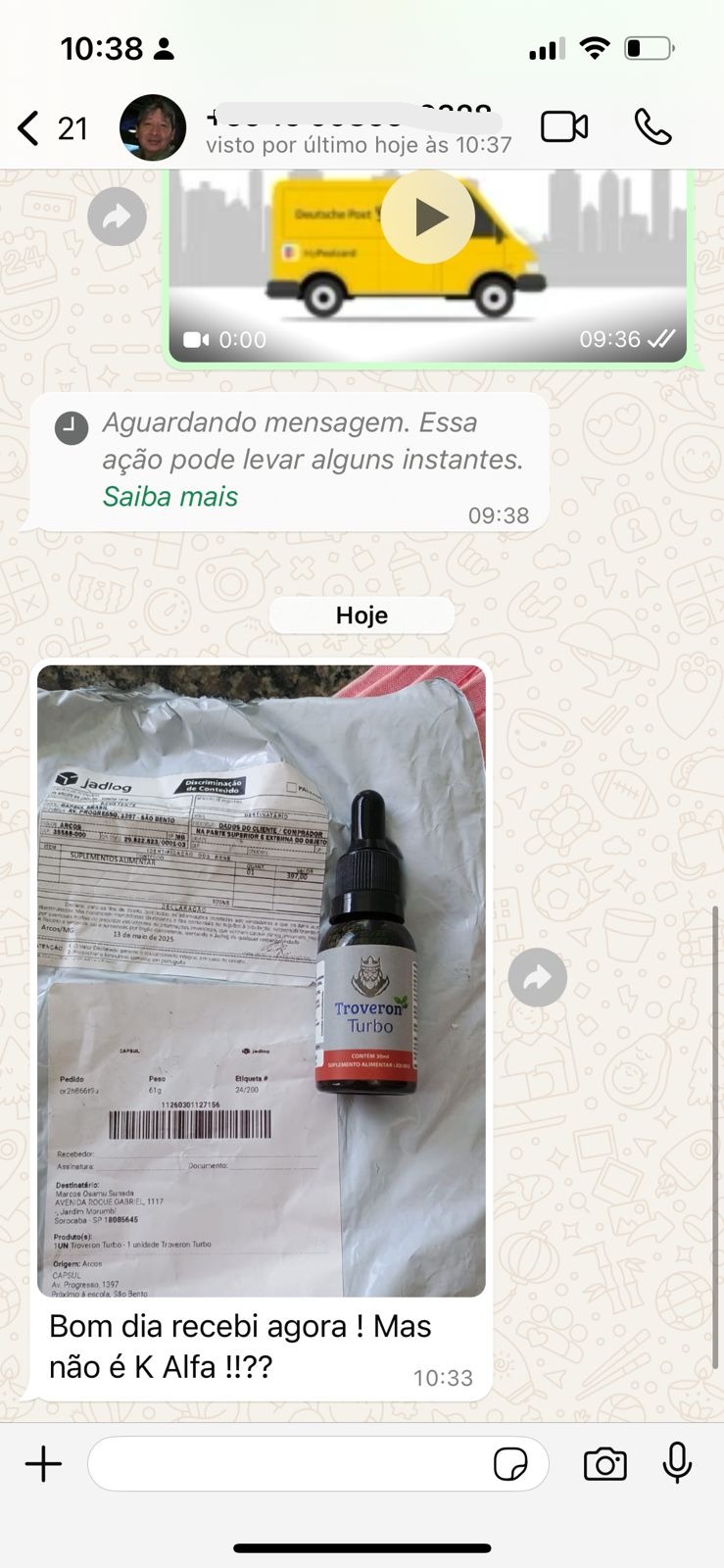This screenshot has height=1568, width=724.
Task: Tap the message input field
Action: [x=294, y=1464]
